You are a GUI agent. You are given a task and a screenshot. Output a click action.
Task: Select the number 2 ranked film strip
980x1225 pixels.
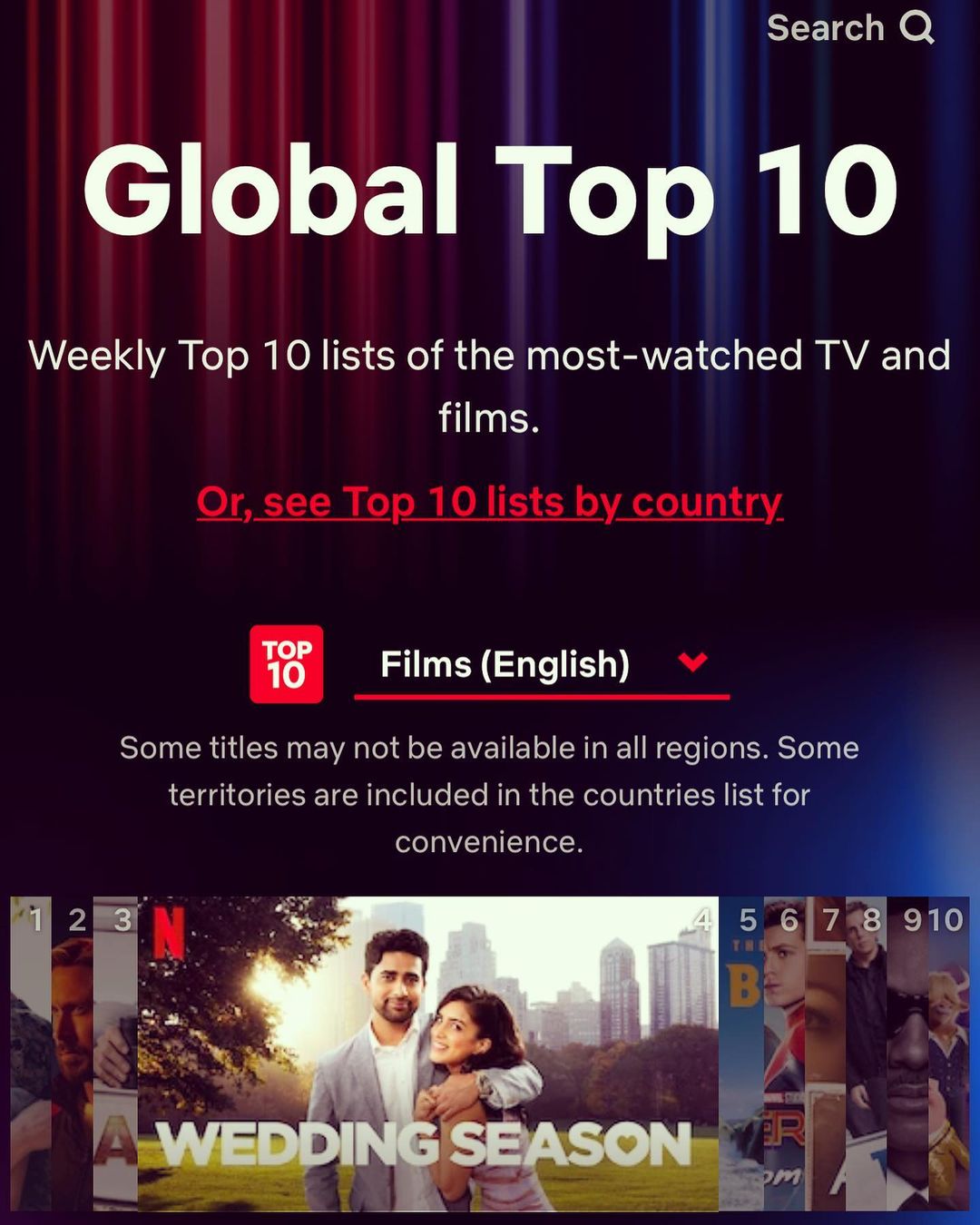pos(73,1053)
